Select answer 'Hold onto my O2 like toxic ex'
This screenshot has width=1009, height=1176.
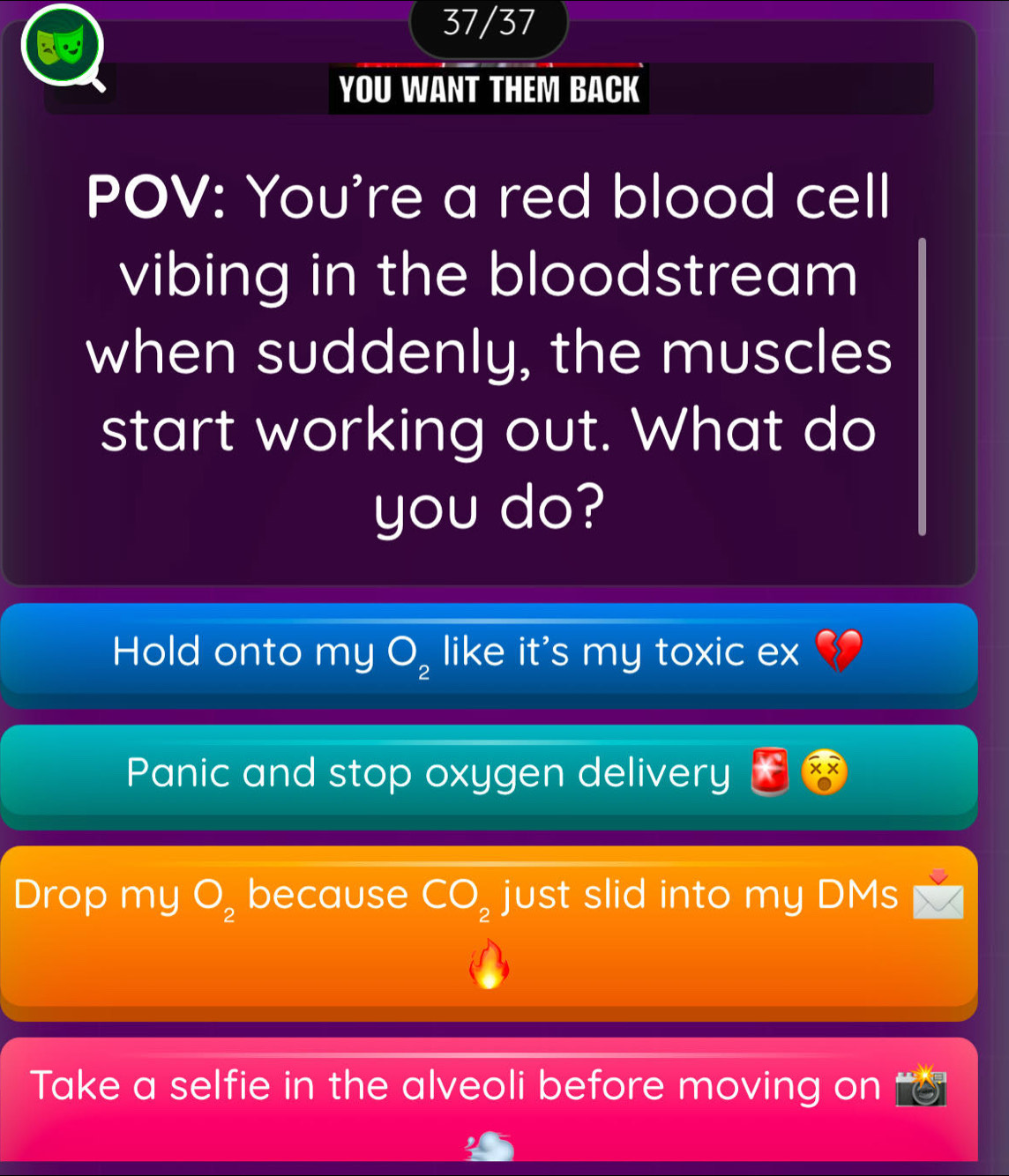click(x=488, y=653)
